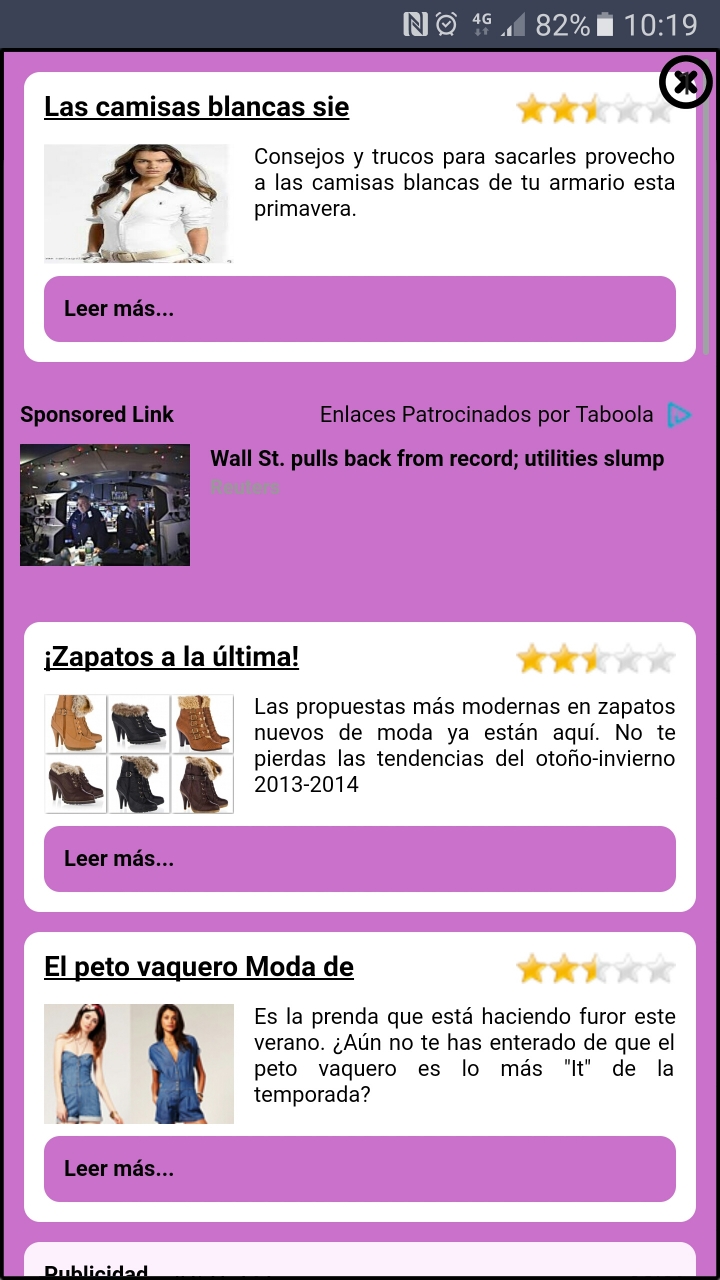Open the white shirt article photo
720x1280 pixels.
[x=138, y=203]
